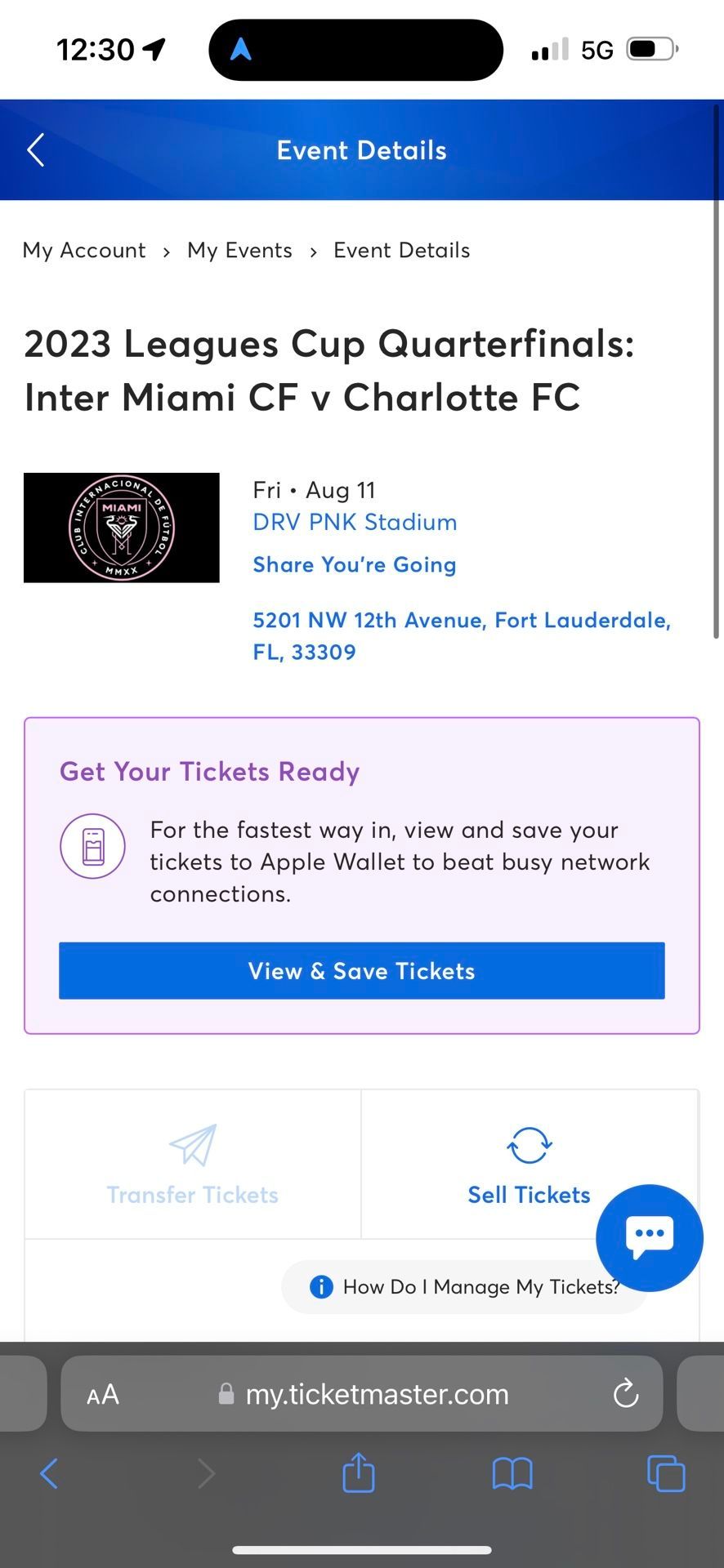The image size is (724, 1568).
Task: Select Sell Tickets
Action: coord(529,1165)
